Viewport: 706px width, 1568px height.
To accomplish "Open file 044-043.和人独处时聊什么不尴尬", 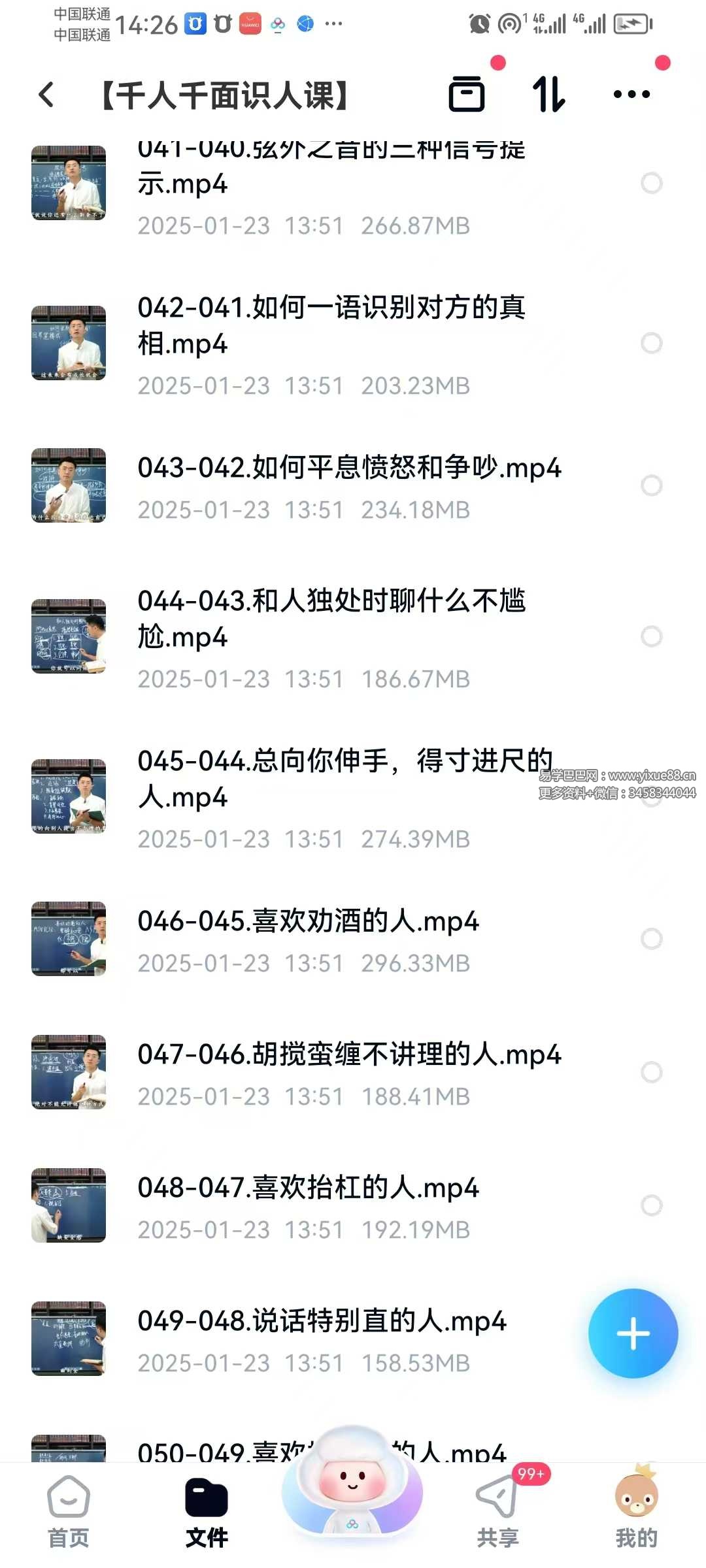I will (331, 619).
